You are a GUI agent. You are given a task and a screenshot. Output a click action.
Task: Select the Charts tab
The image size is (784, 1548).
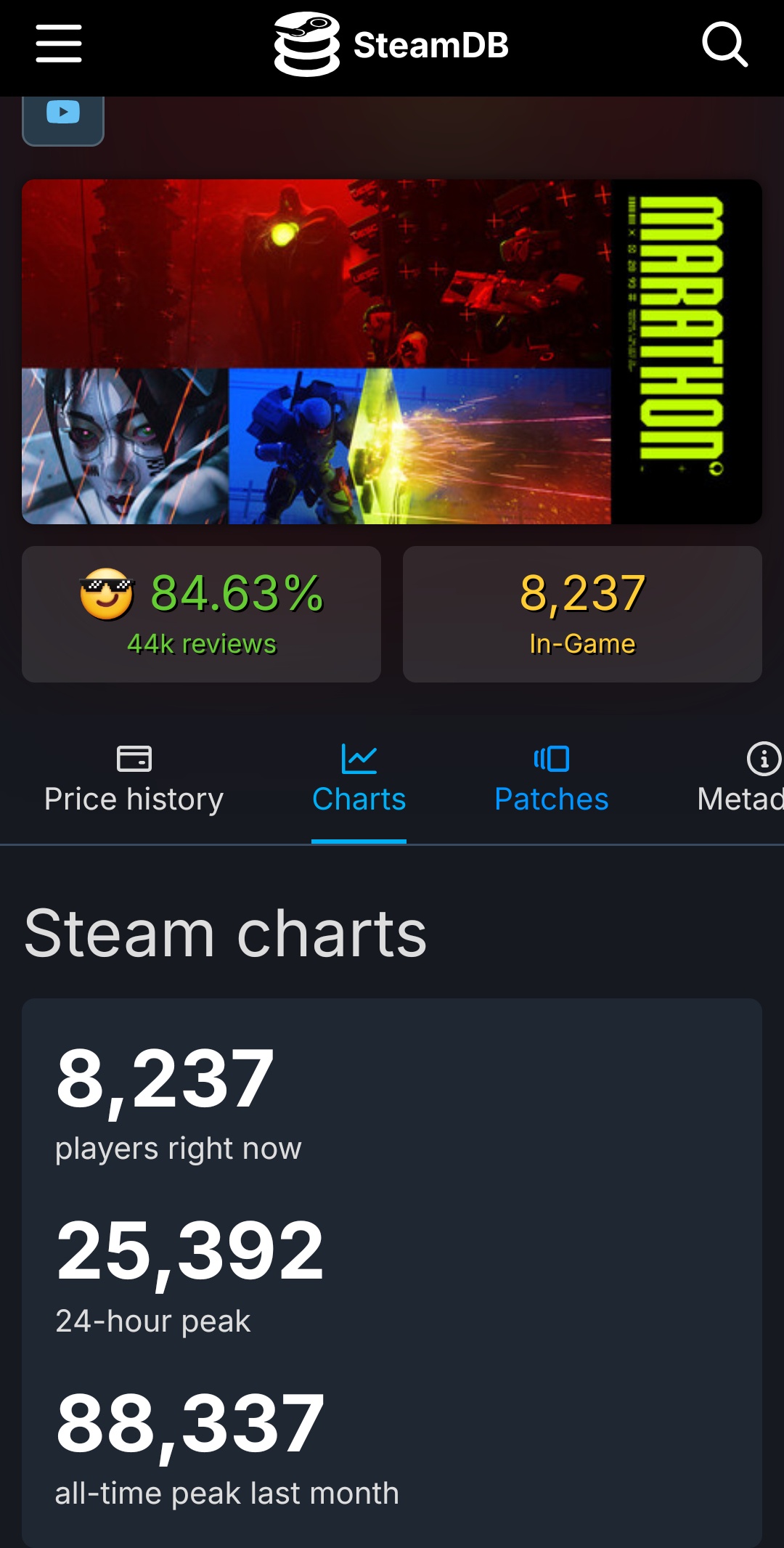(359, 781)
